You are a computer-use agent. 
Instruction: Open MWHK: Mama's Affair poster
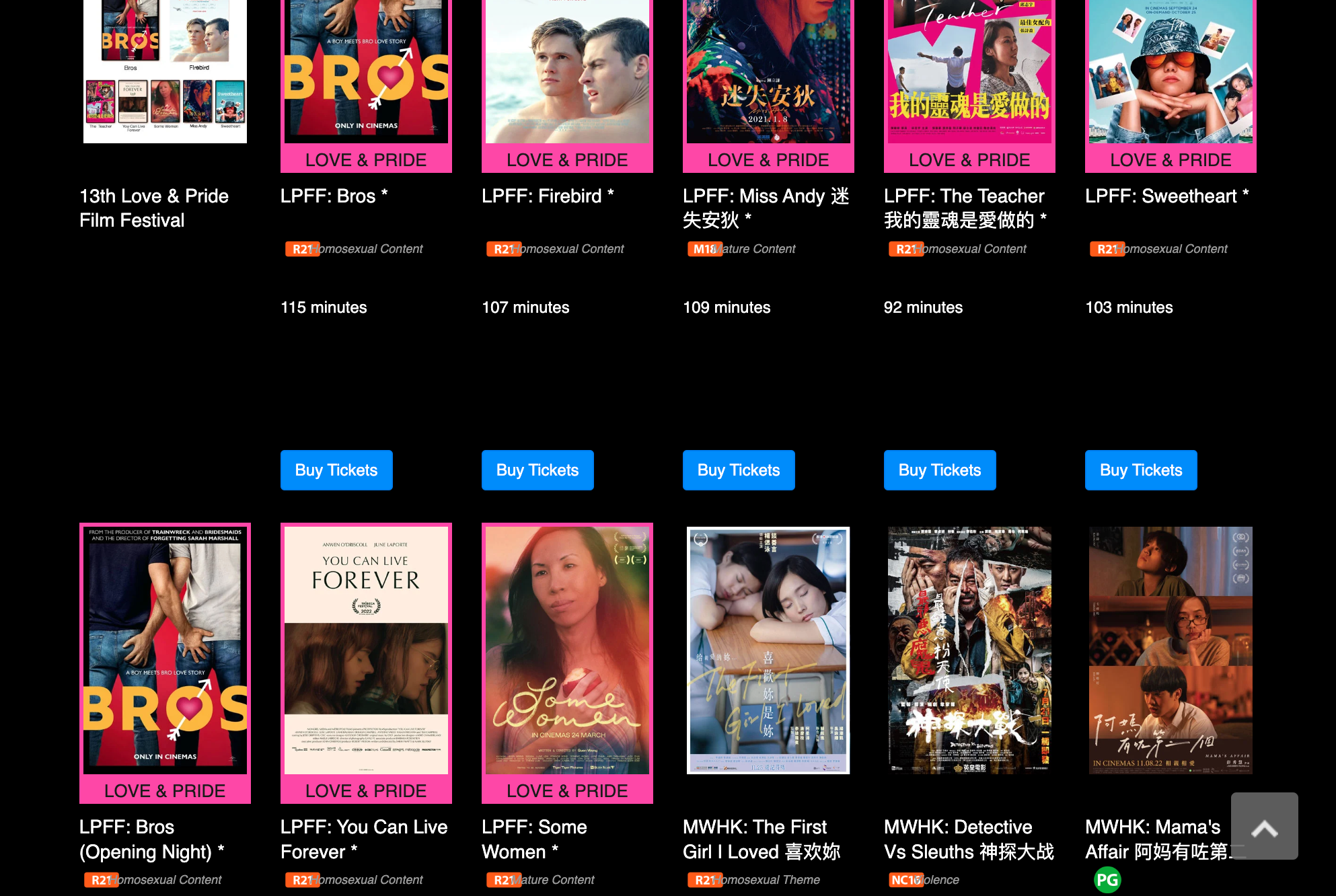(1171, 650)
